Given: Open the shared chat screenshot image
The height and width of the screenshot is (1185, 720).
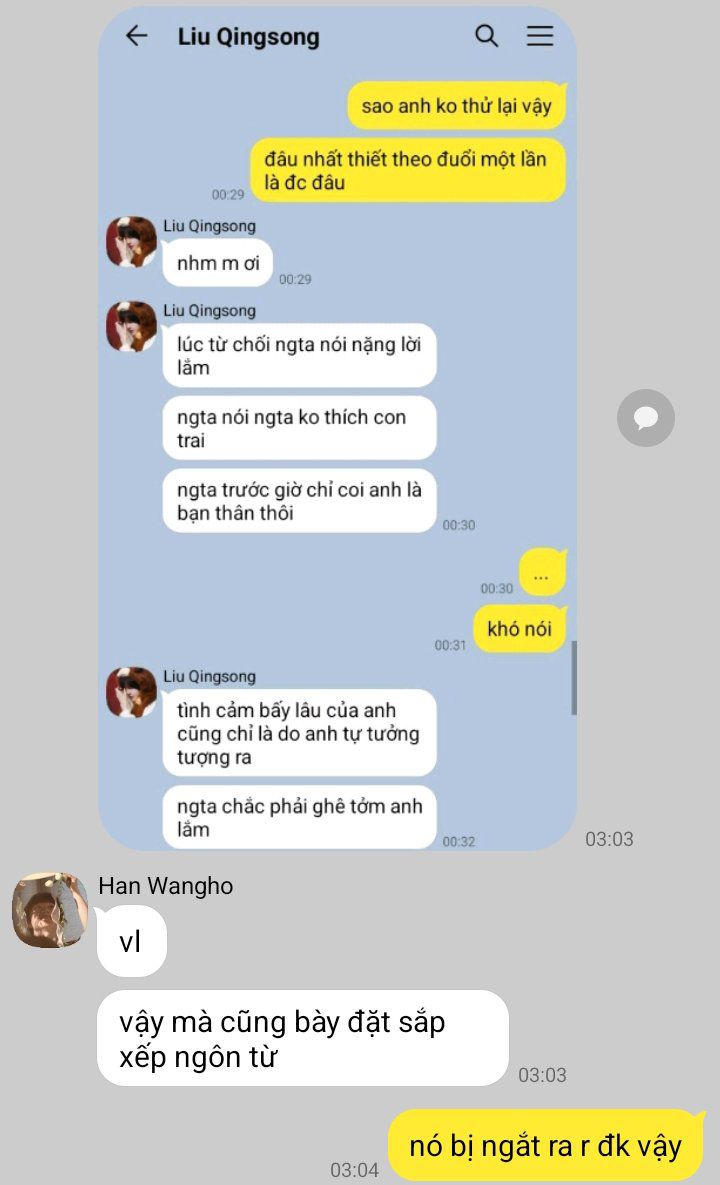Looking at the screenshot, I should coord(337,428).
